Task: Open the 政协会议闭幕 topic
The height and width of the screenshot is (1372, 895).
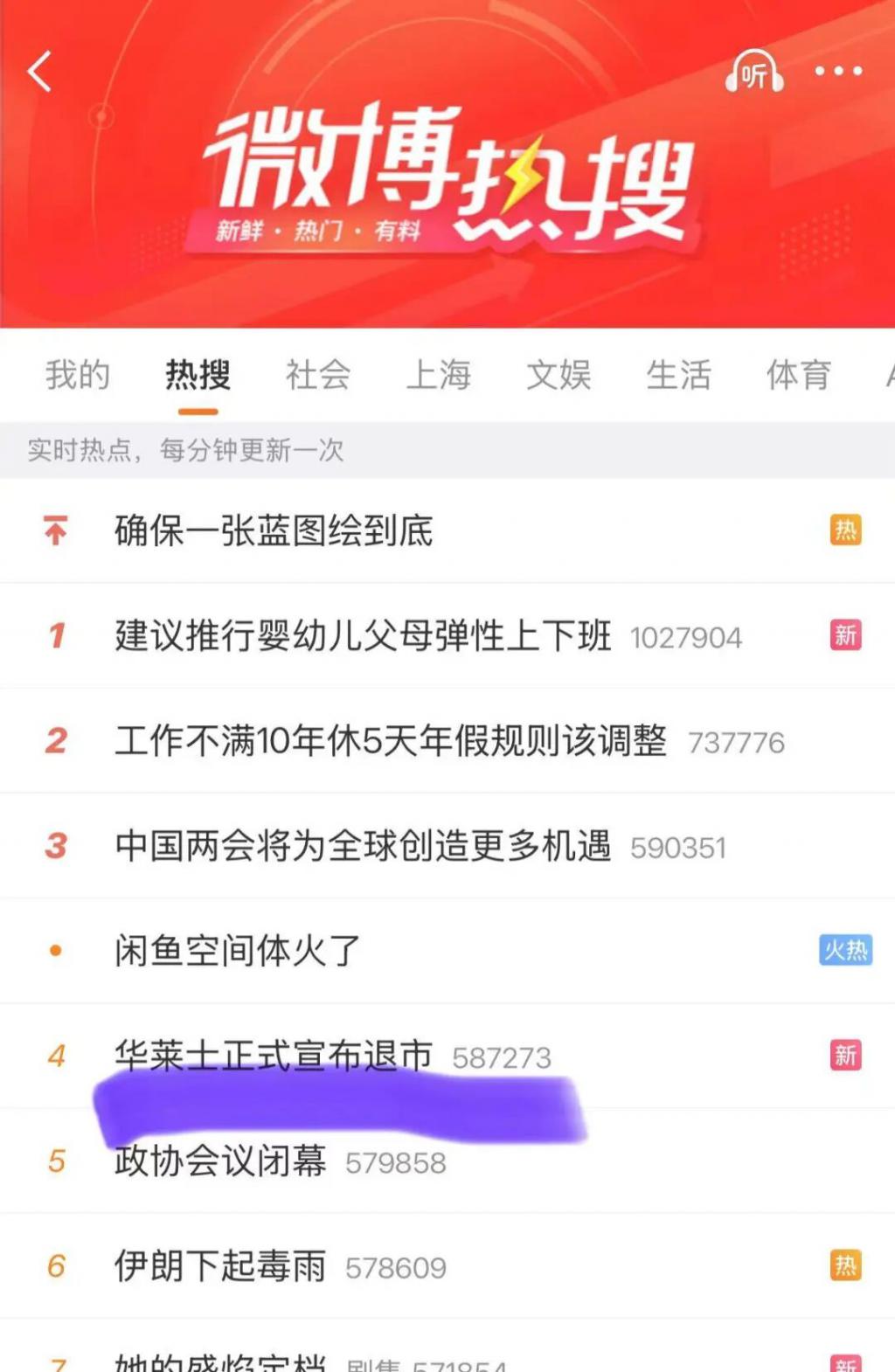Action: pyautogui.click(x=220, y=1161)
